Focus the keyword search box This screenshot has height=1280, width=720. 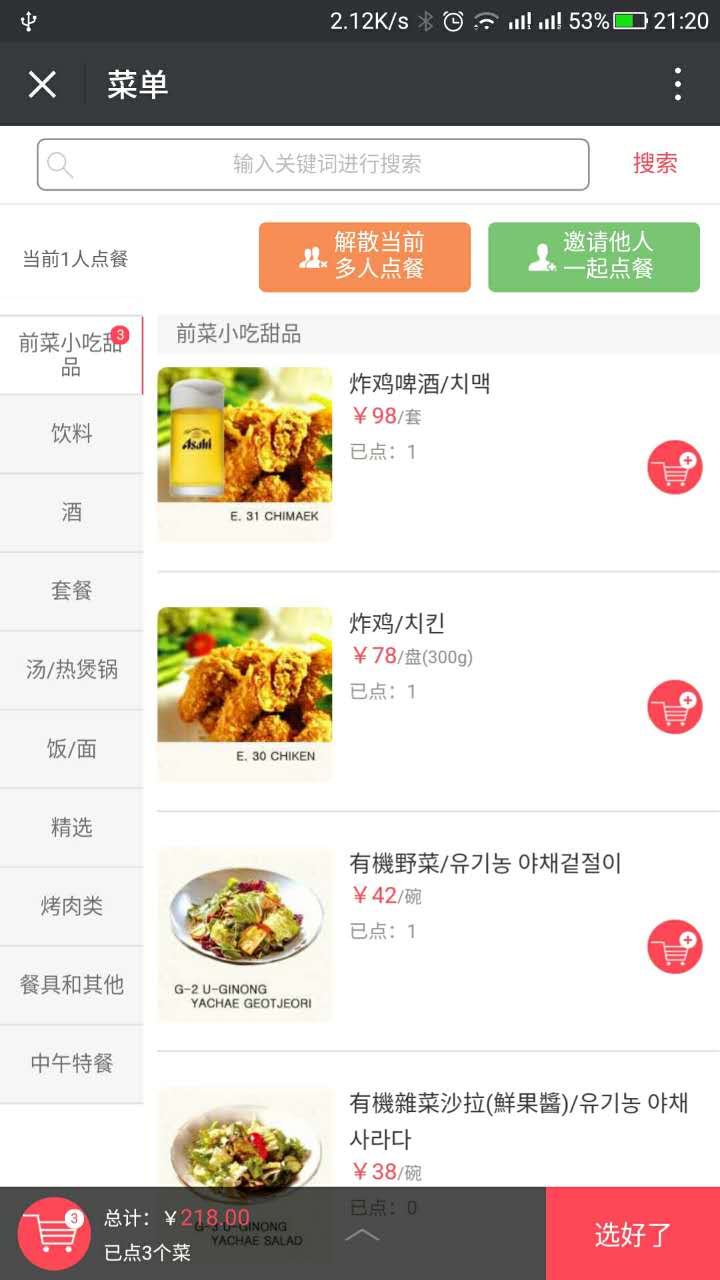313,164
